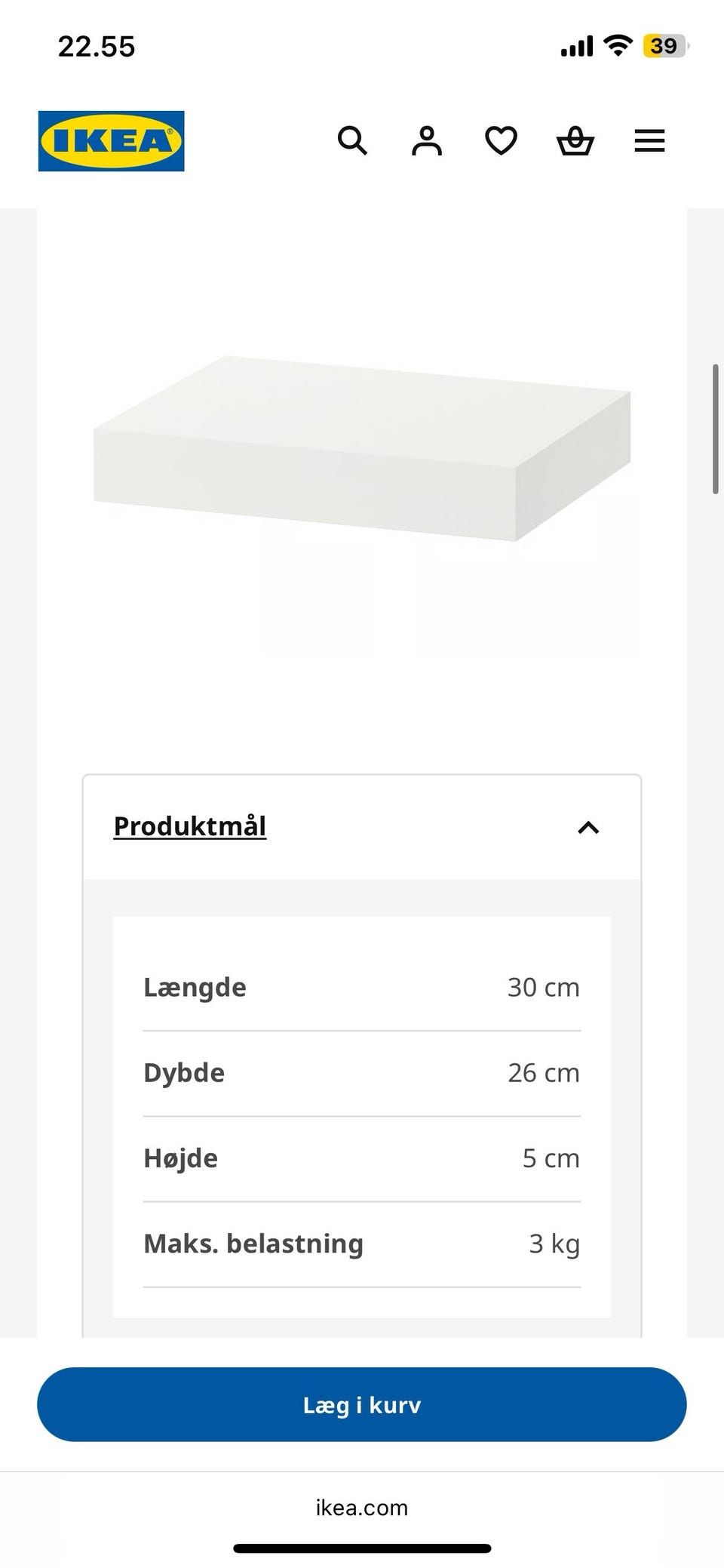Tap the Læg i kurv button
The width and height of the screenshot is (724, 1568).
click(x=362, y=1404)
